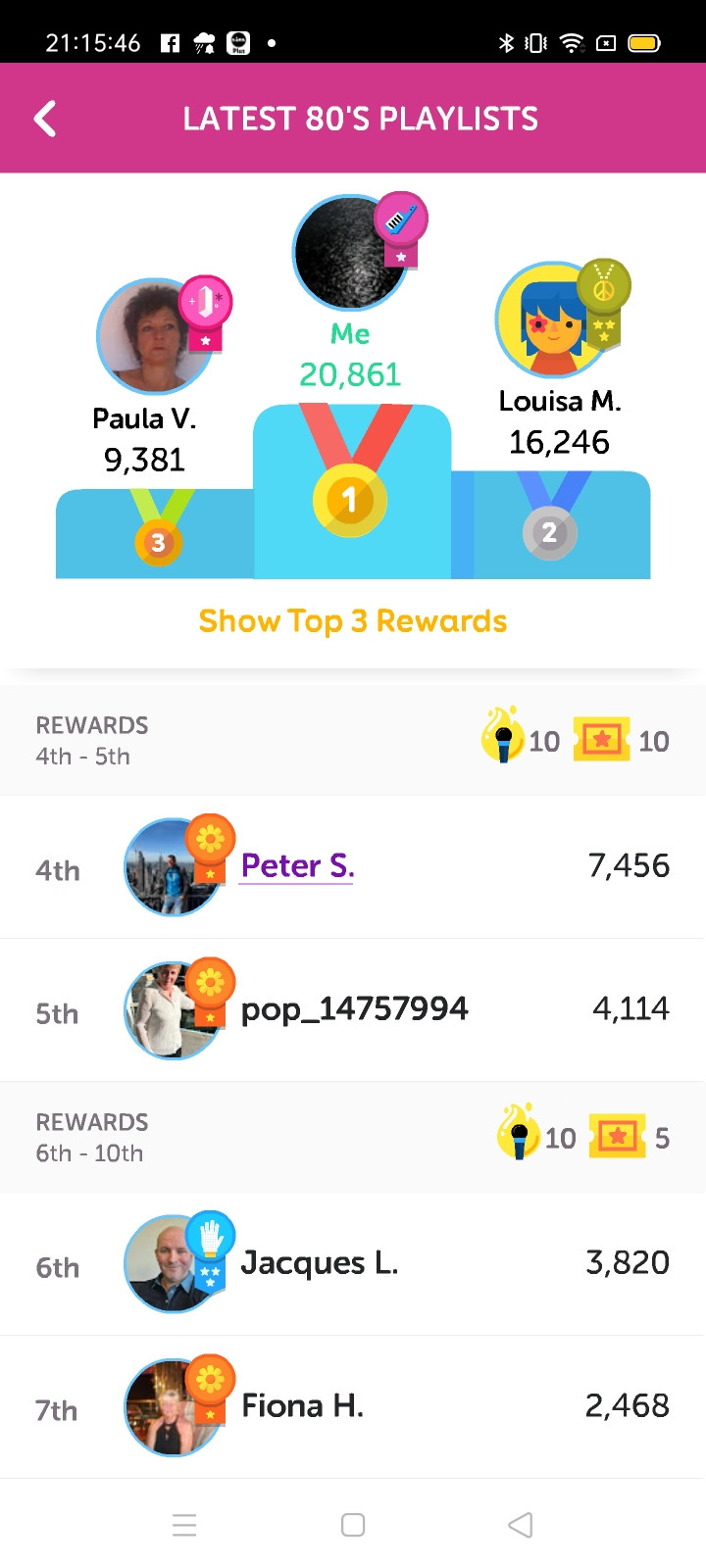706x1568 pixels.
Task: Tap Show Top 3 Rewards
Action: 353,621
